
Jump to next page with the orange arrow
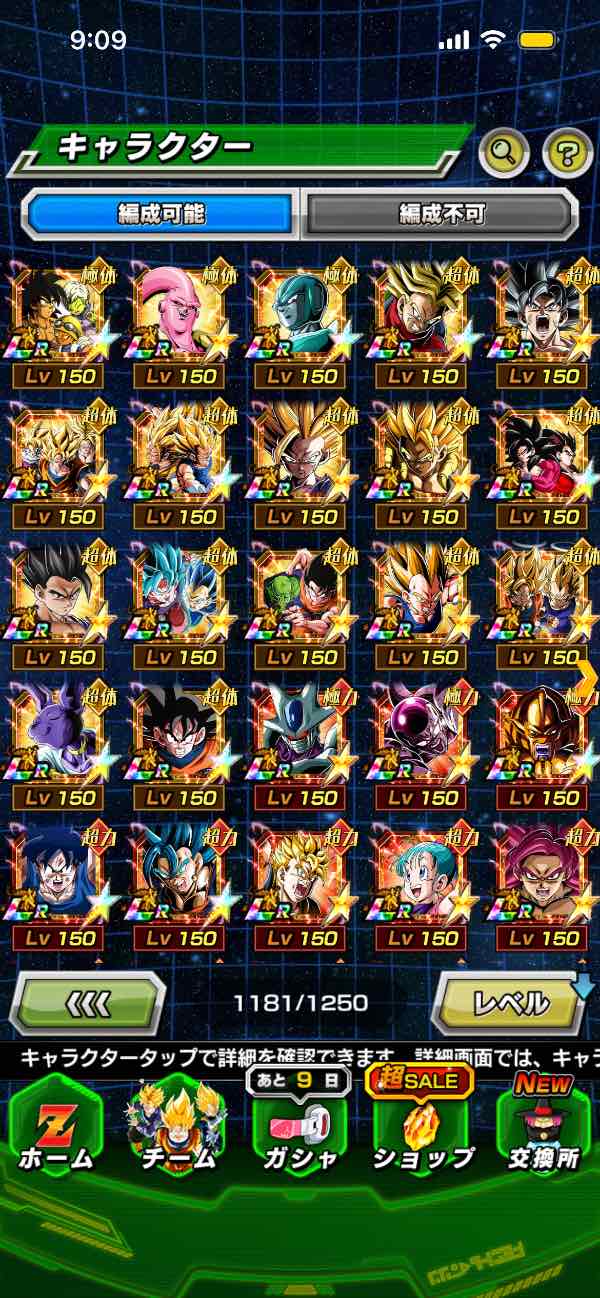tap(586, 677)
